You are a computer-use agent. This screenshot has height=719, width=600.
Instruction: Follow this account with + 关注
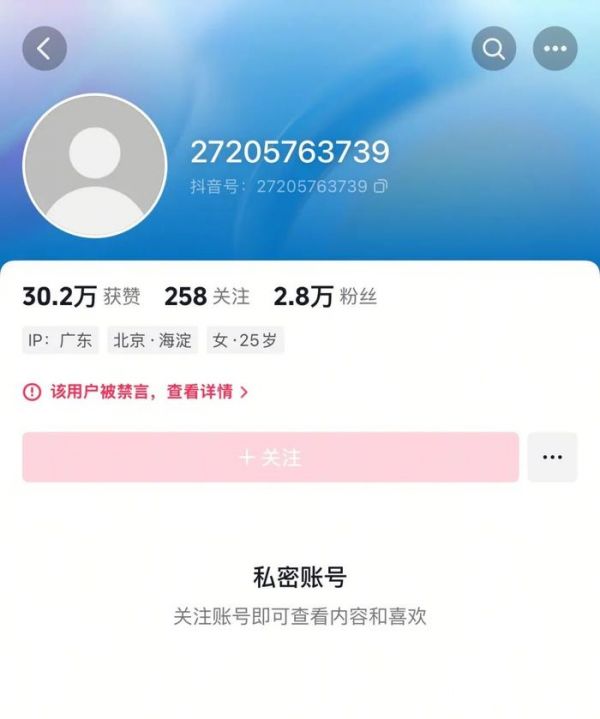270,457
